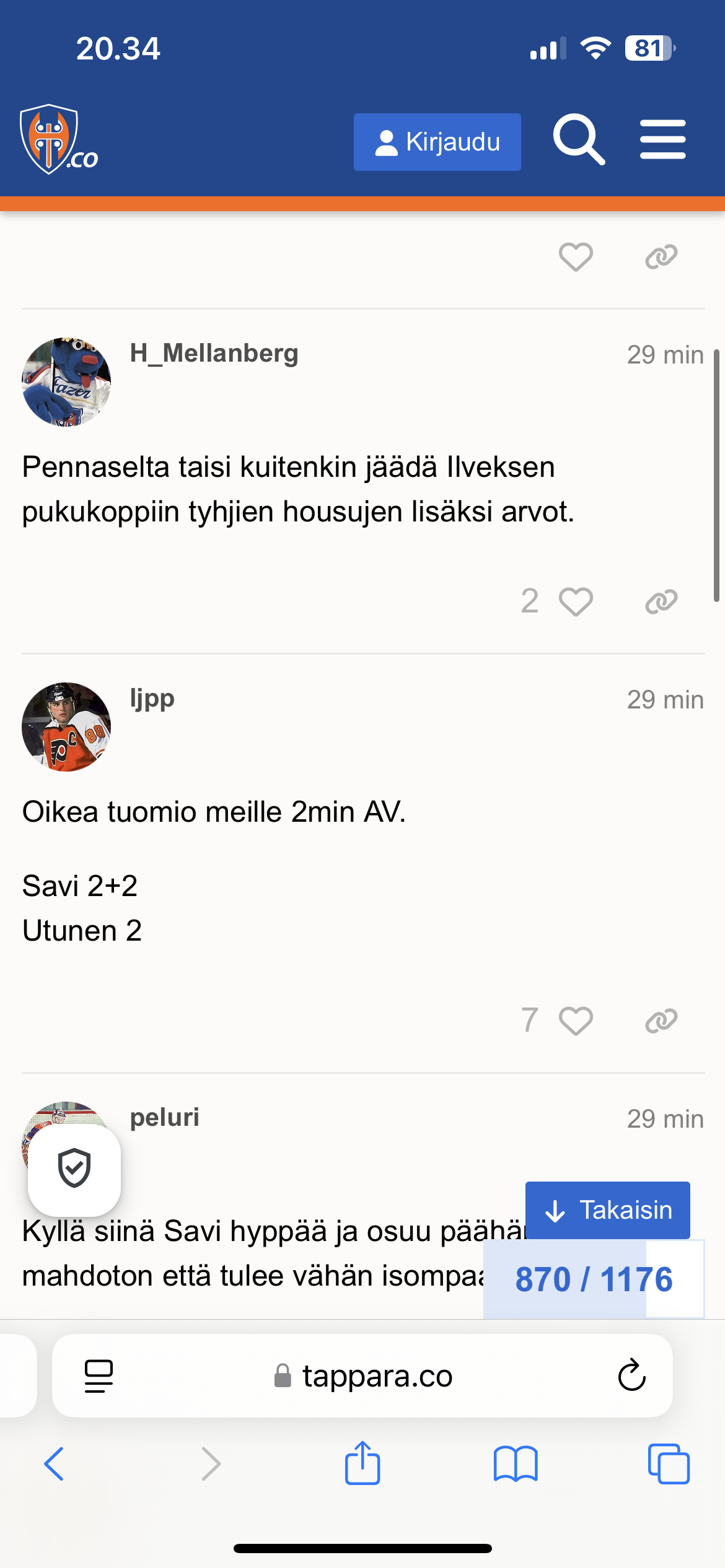Image resolution: width=725 pixels, height=1568 pixels.
Task: Reload the page in Safari
Action: [631, 1375]
